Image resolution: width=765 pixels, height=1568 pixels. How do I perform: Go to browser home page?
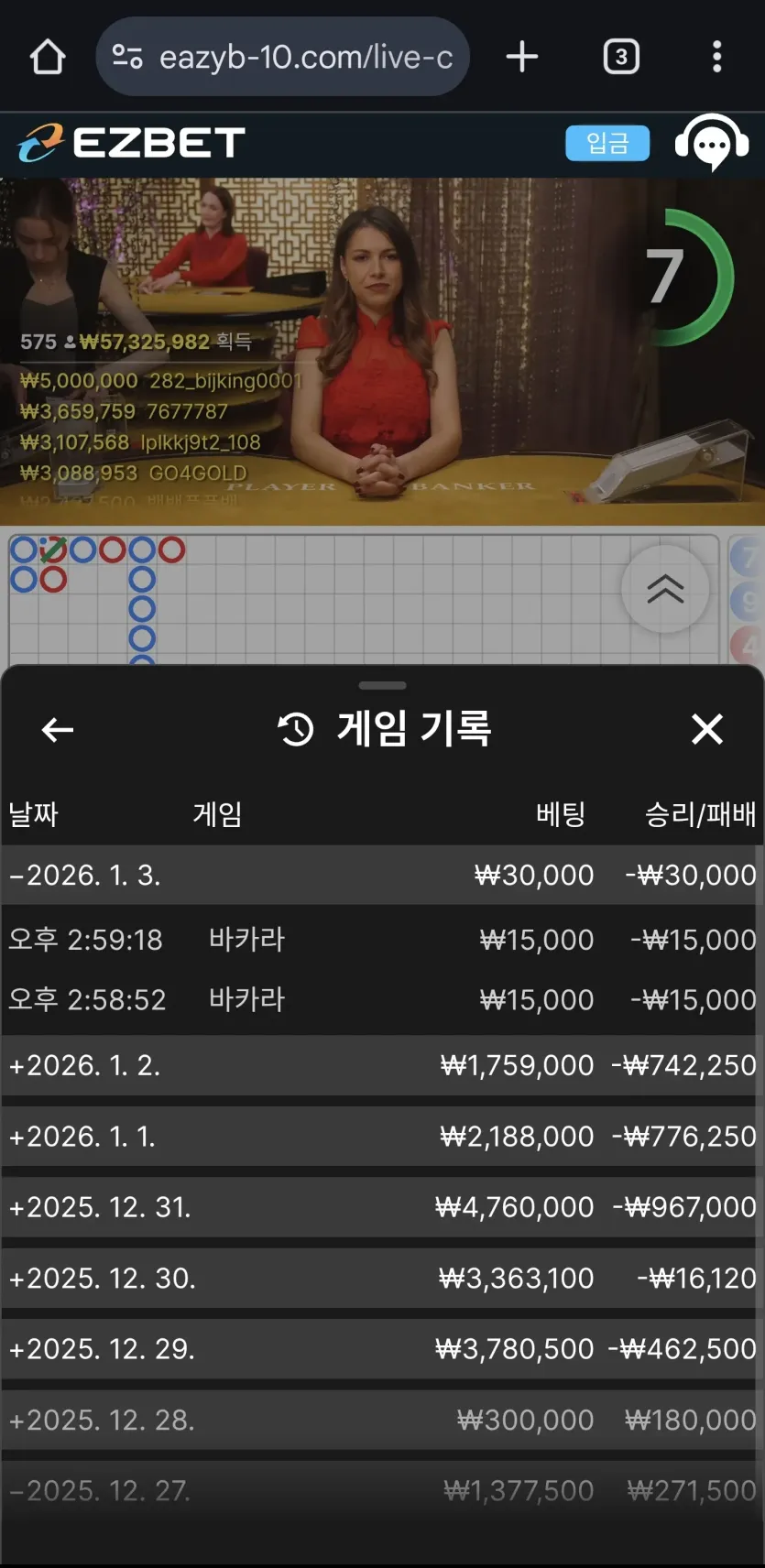[x=48, y=57]
